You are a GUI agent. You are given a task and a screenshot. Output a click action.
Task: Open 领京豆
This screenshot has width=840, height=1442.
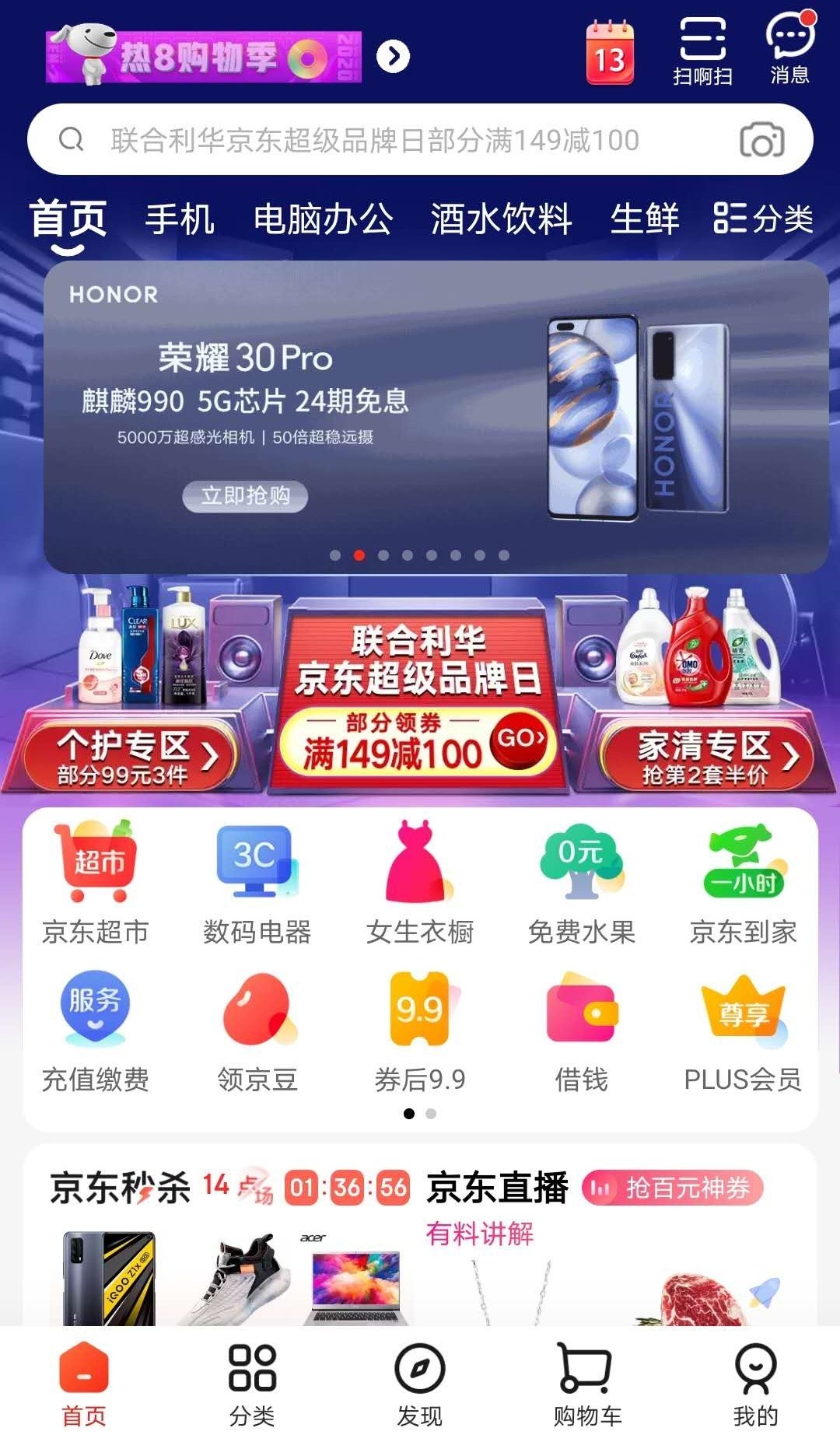[257, 1031]
